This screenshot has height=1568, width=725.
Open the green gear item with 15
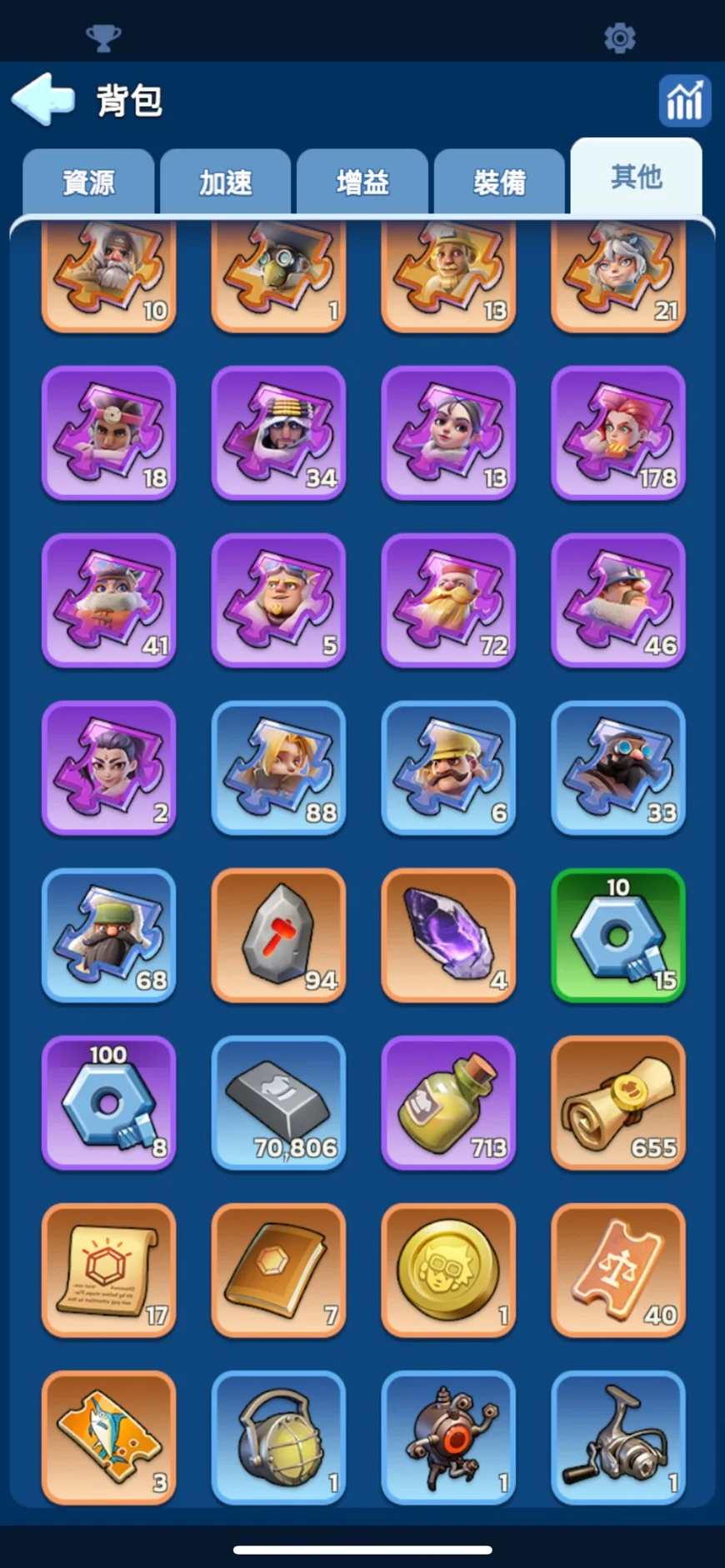point(617,935)
